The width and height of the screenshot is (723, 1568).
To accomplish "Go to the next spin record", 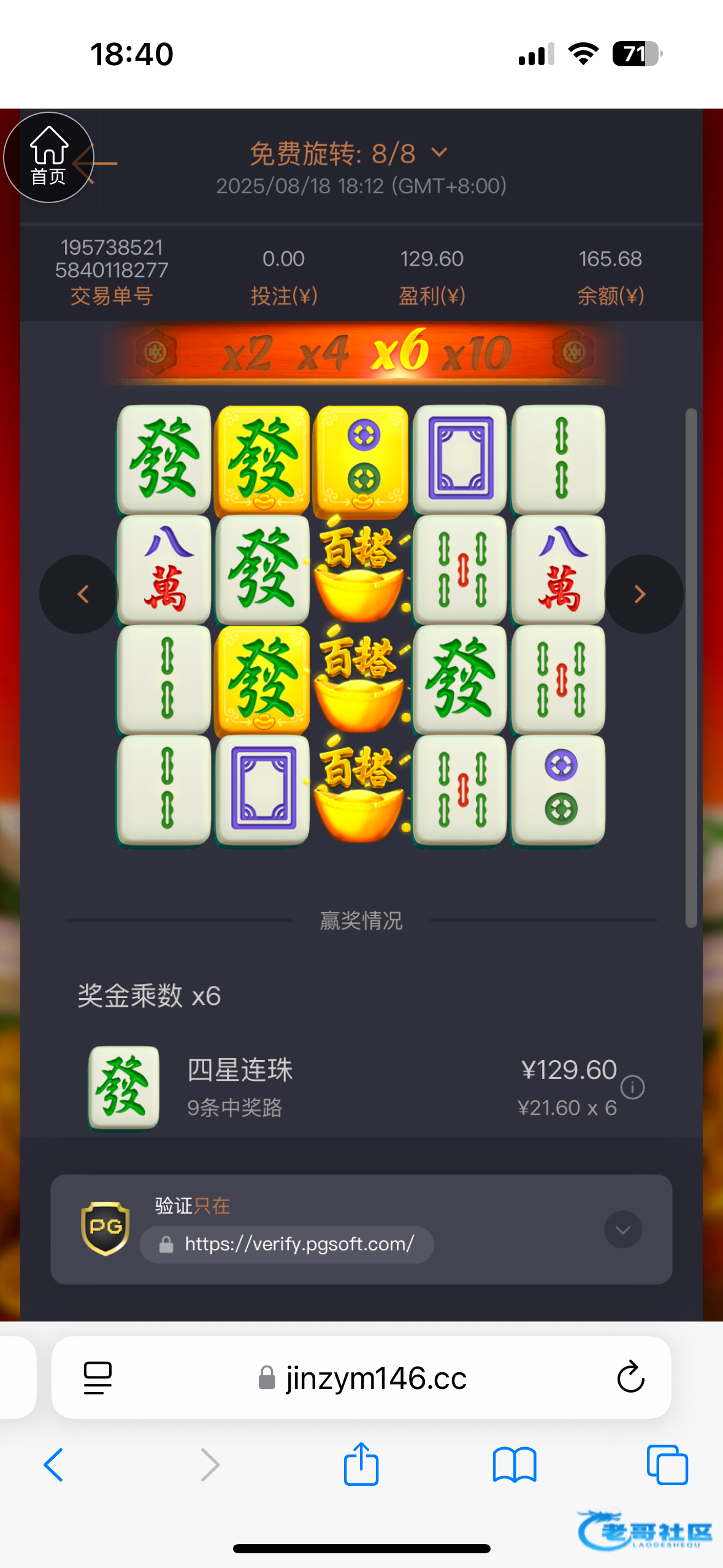I will (x=640, y=594).
